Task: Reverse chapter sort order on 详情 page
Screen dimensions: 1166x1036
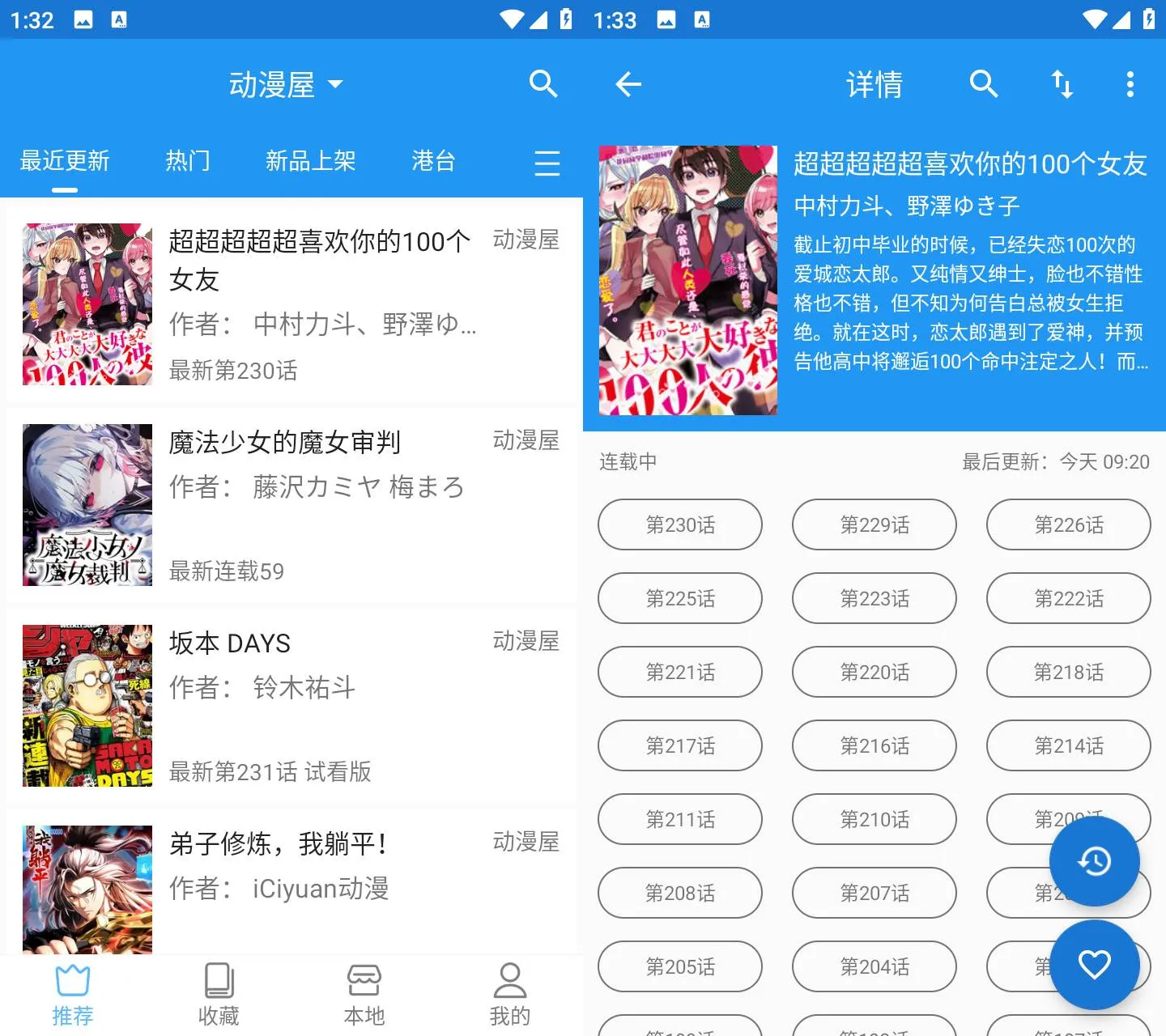Action: tap(1062, 83)
